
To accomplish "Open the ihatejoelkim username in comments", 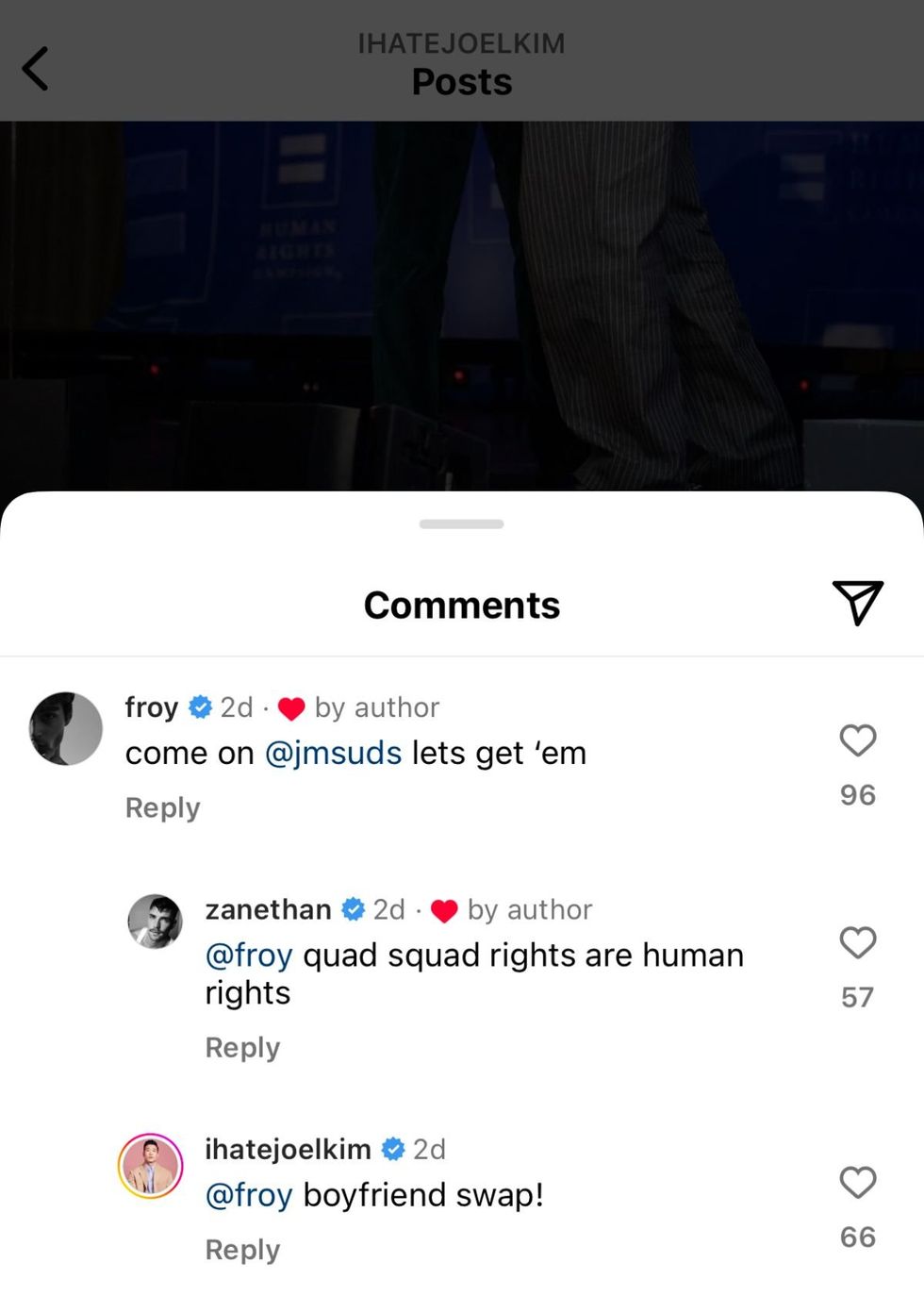I will (288, 1149).
